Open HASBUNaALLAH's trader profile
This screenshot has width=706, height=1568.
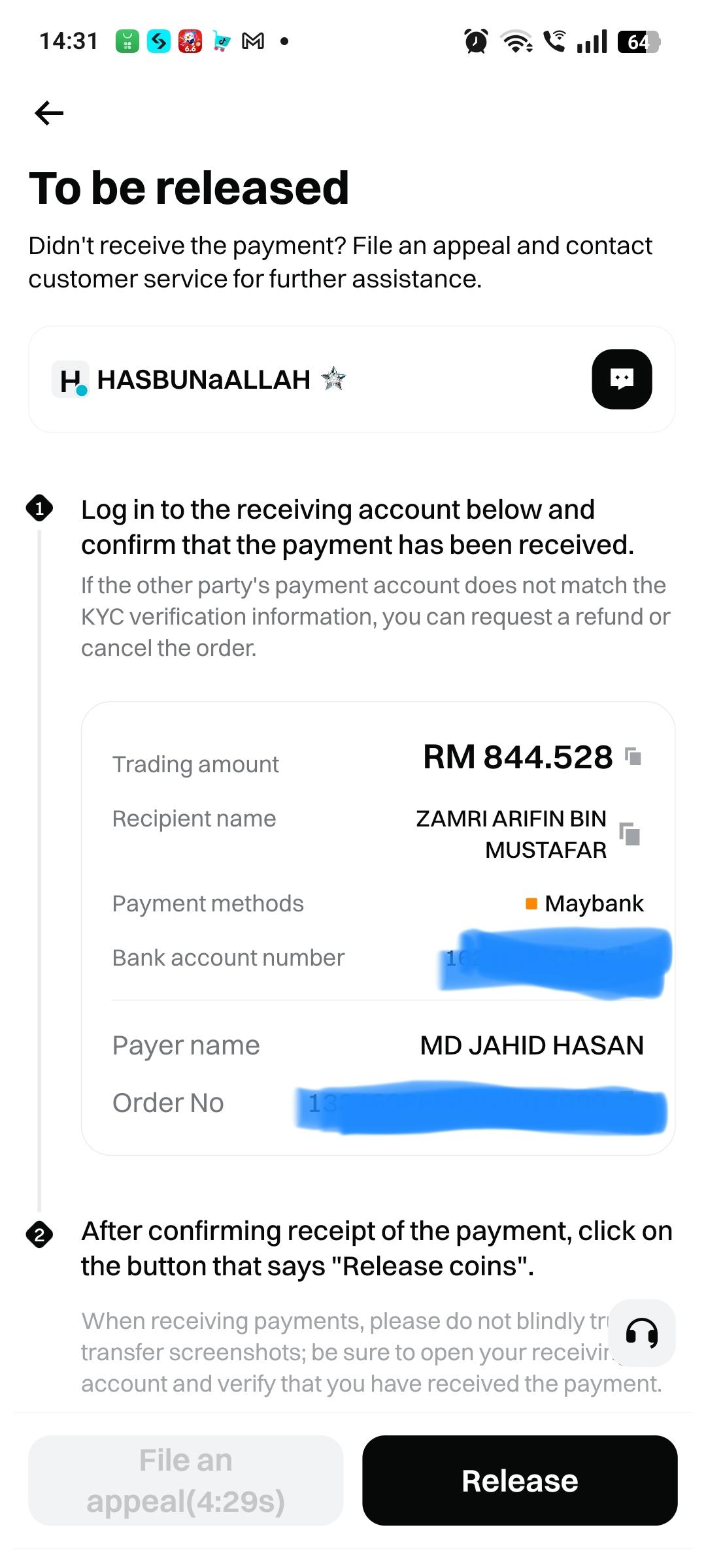203,380
